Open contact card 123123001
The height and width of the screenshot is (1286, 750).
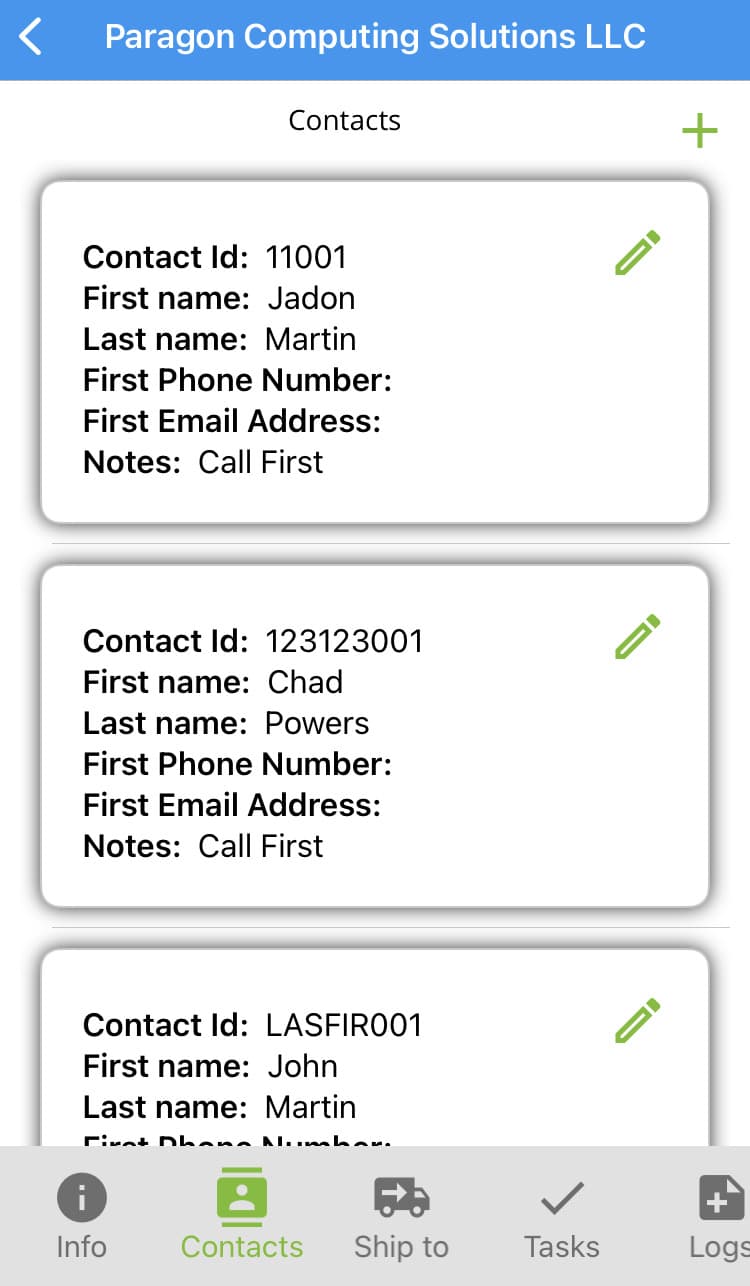(x=375, y=736)
